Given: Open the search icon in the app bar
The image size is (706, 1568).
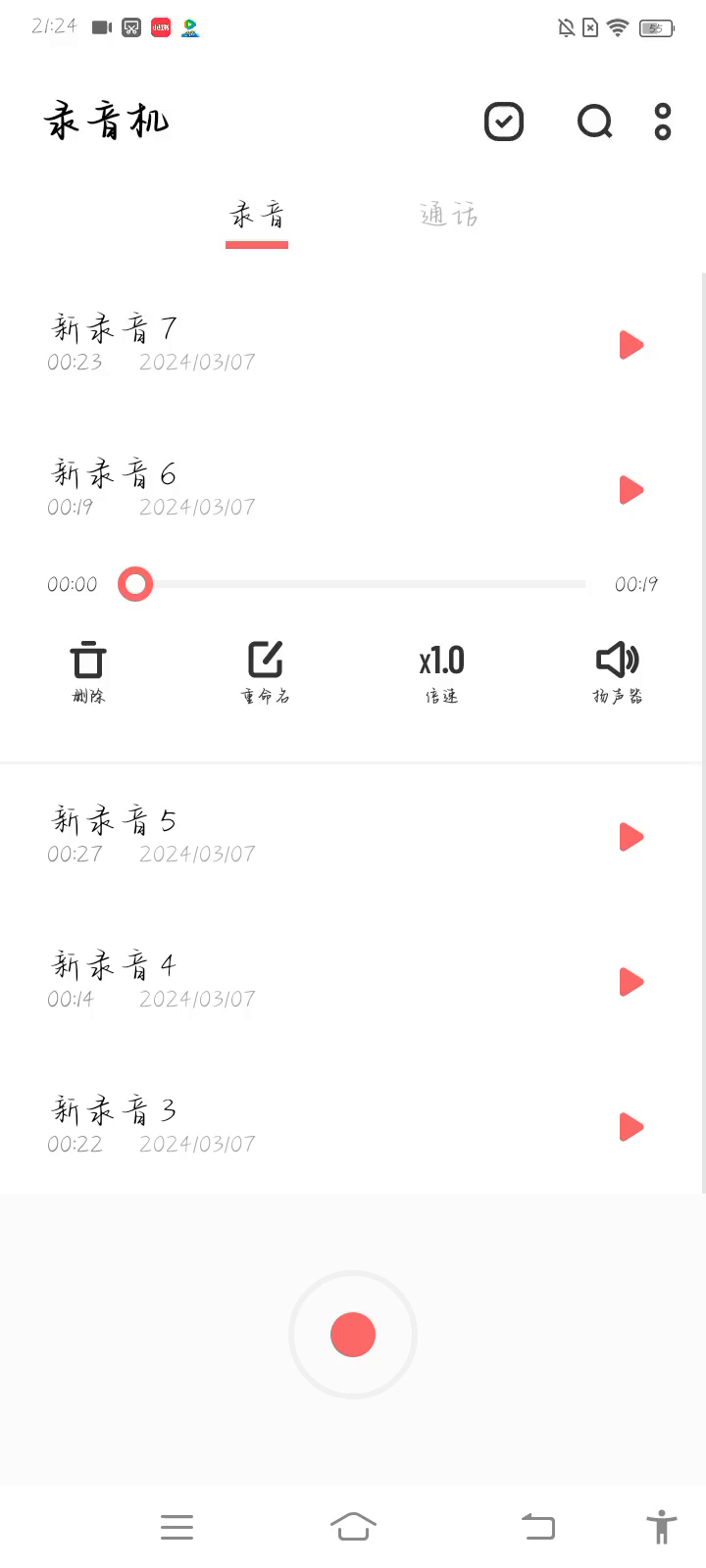Looking at the screenshot, I should tap(594, 122).
